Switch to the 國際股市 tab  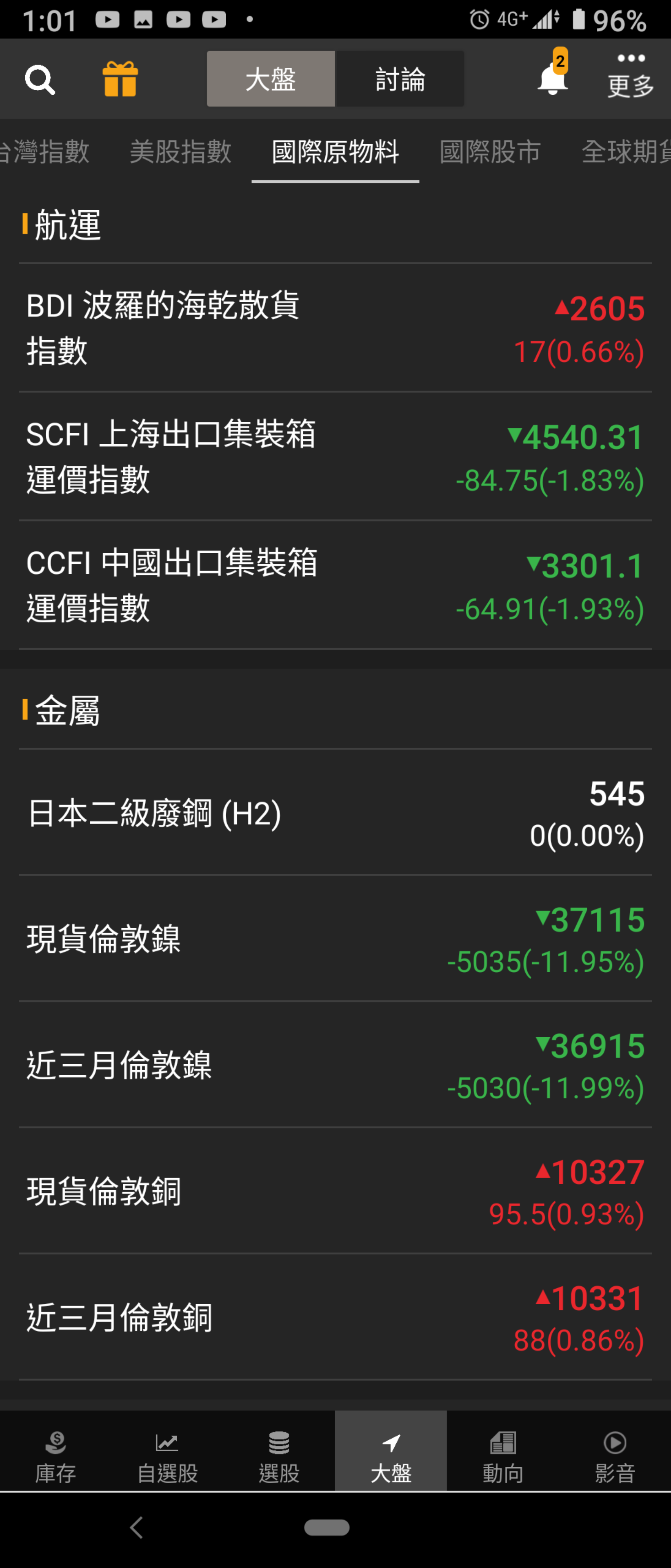click(490, 151)
